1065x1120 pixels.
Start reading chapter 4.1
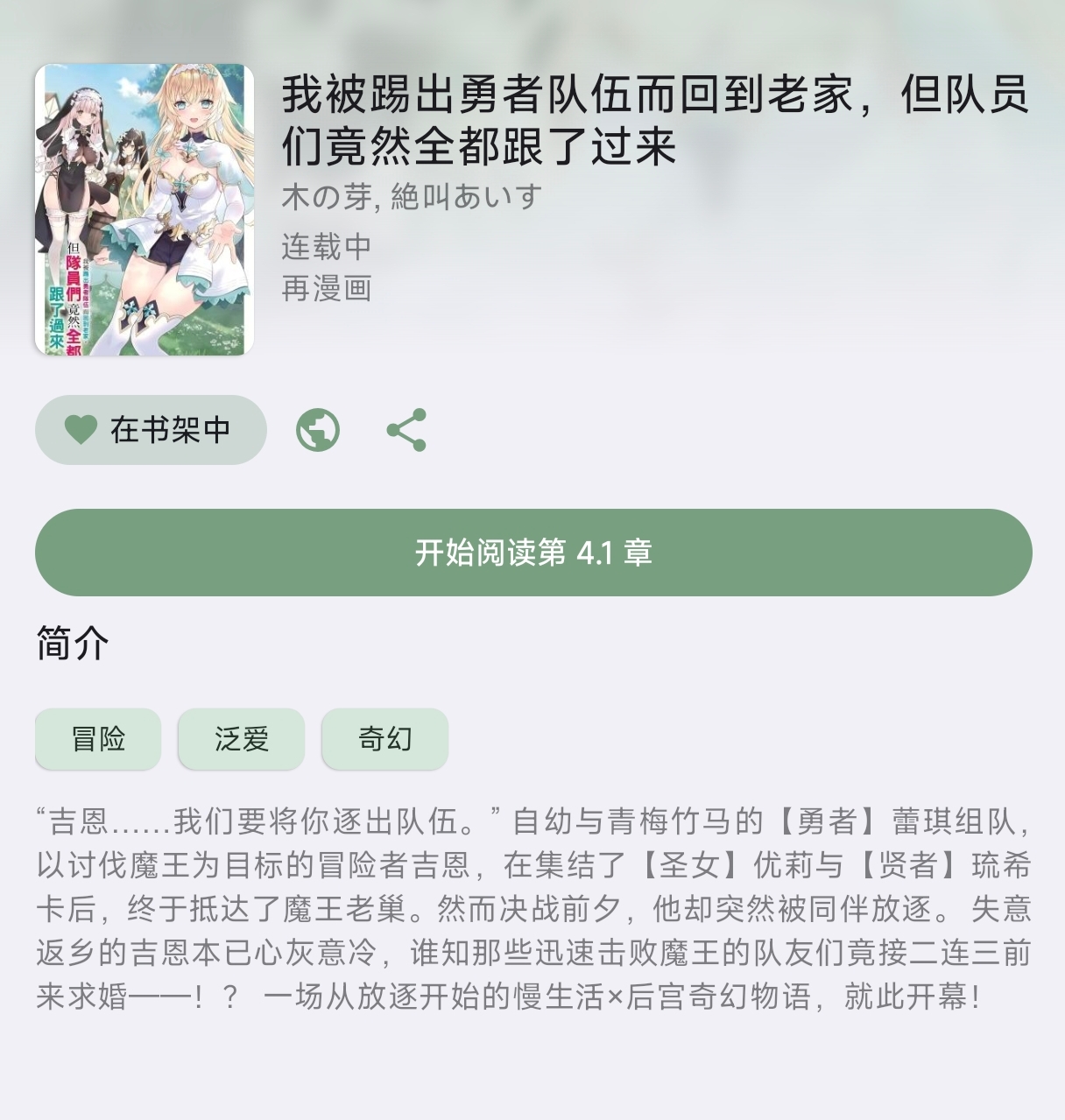(x=533, y=553)
